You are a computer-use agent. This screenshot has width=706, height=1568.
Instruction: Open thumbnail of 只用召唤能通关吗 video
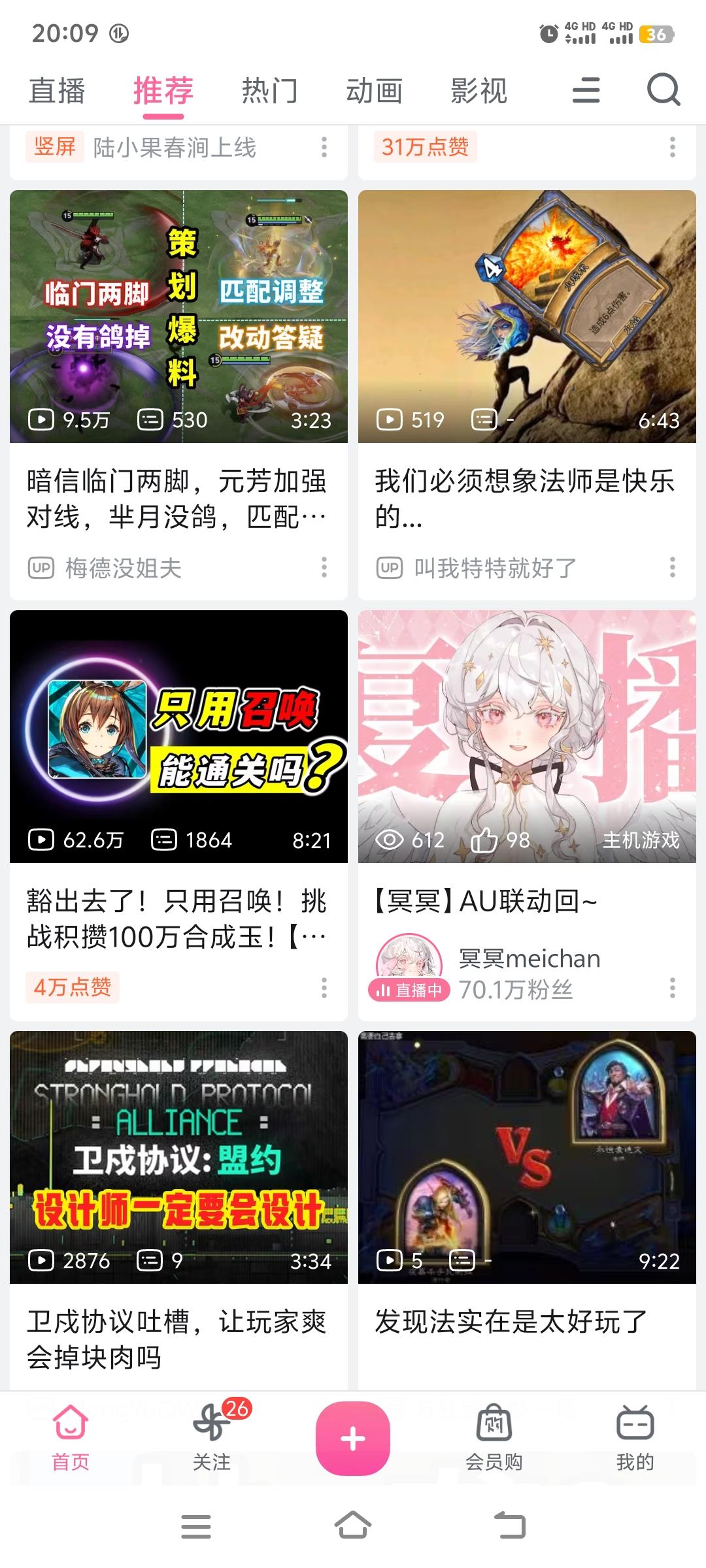click(x=178, y=738)
